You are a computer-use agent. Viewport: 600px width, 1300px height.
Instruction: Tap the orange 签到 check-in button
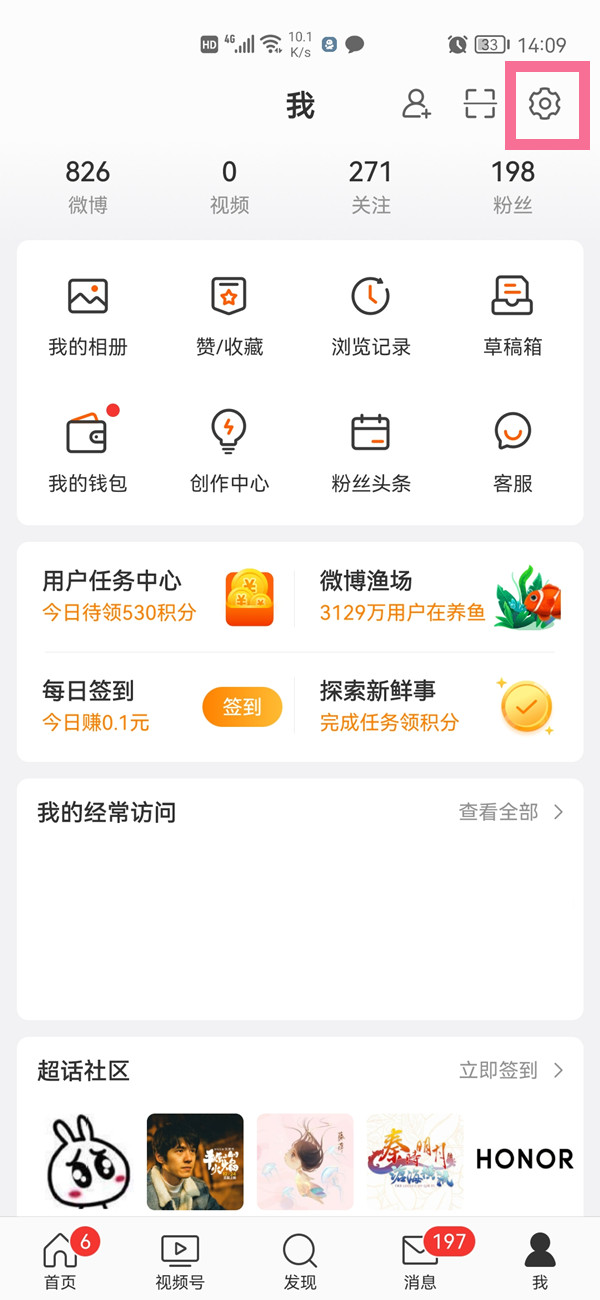(242, 708)
